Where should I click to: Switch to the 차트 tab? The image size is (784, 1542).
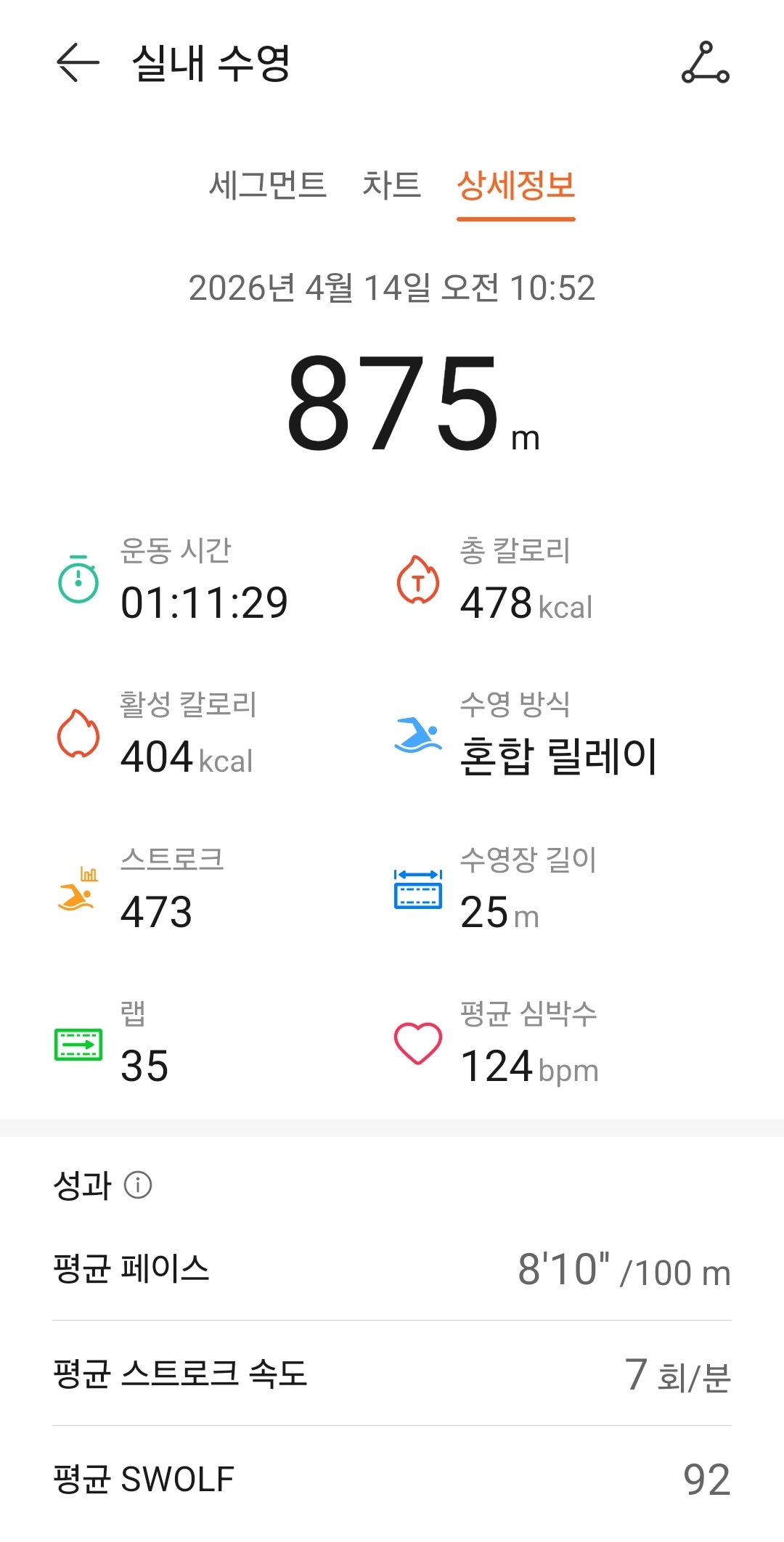tap(391, 185)
